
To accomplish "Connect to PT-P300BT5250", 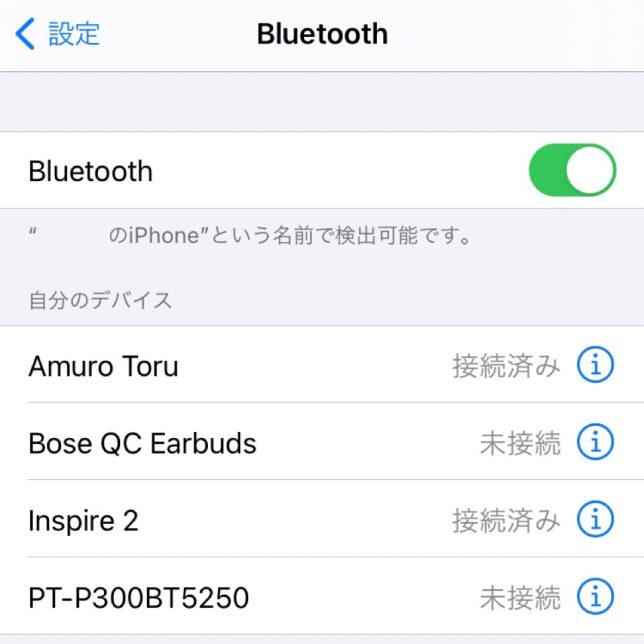I will click(x=250, y=597).
